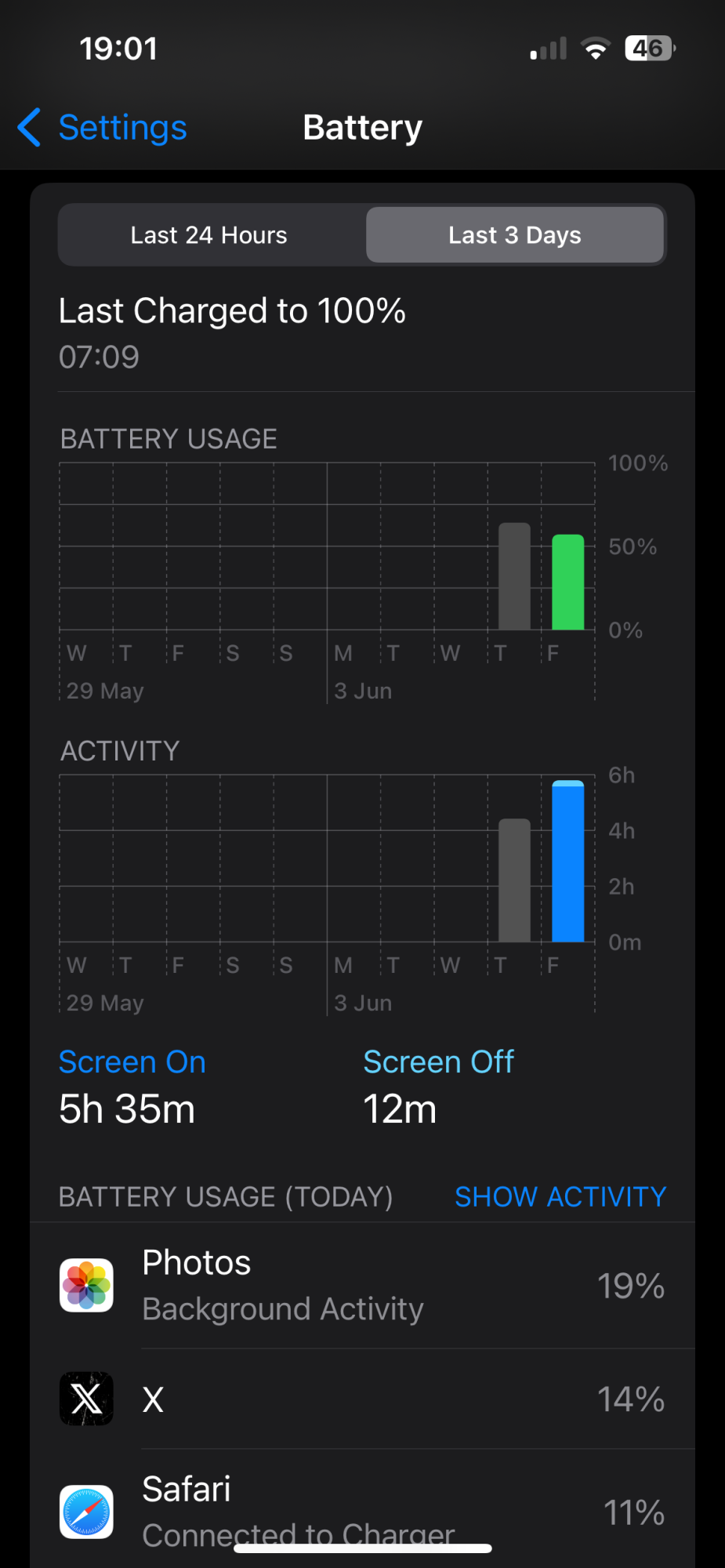Open Photos battery usage row
The height and width of the screenshot is (1568, 725).
362,1286
